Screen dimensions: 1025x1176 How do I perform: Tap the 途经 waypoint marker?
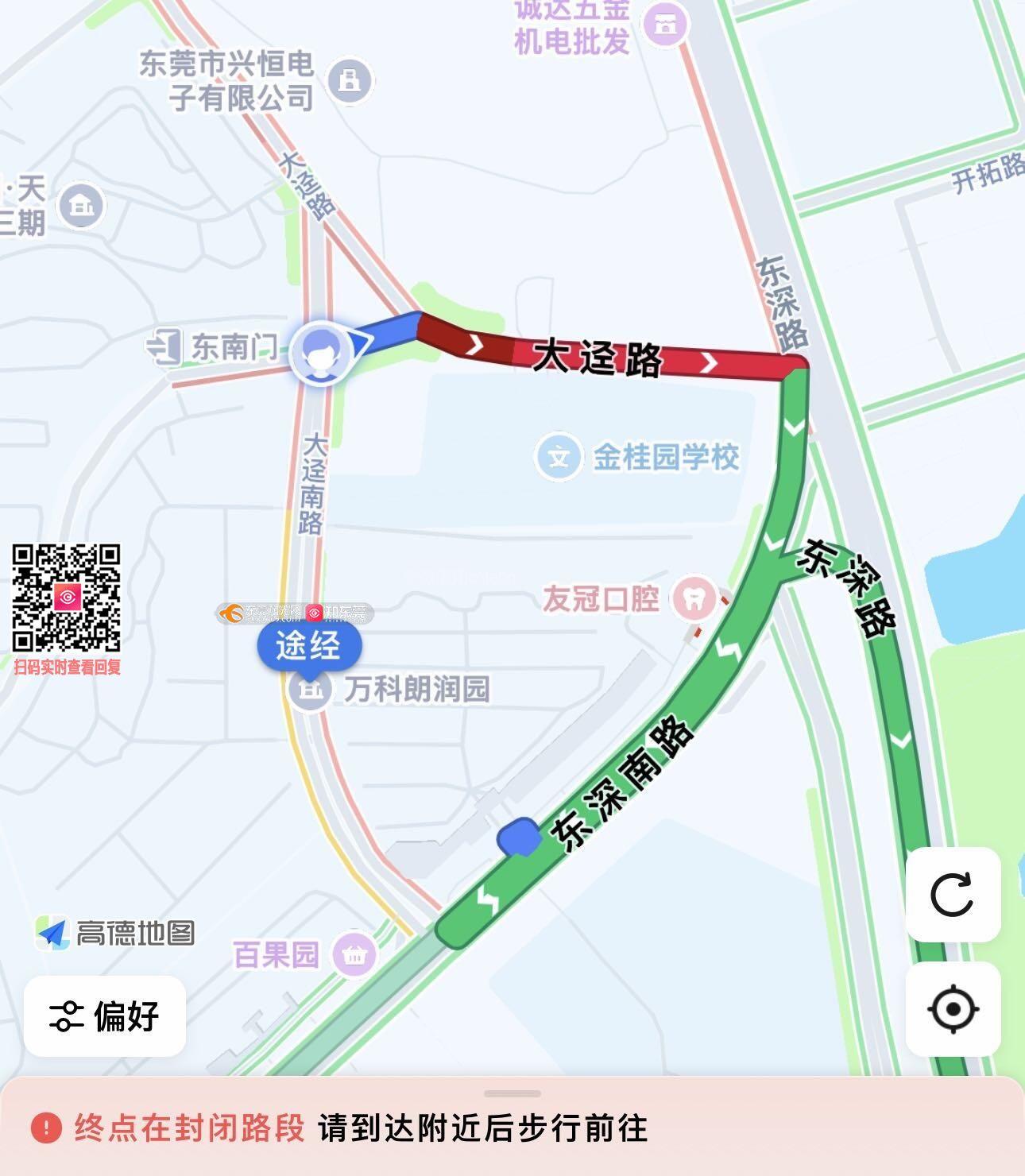coord(309,645)
